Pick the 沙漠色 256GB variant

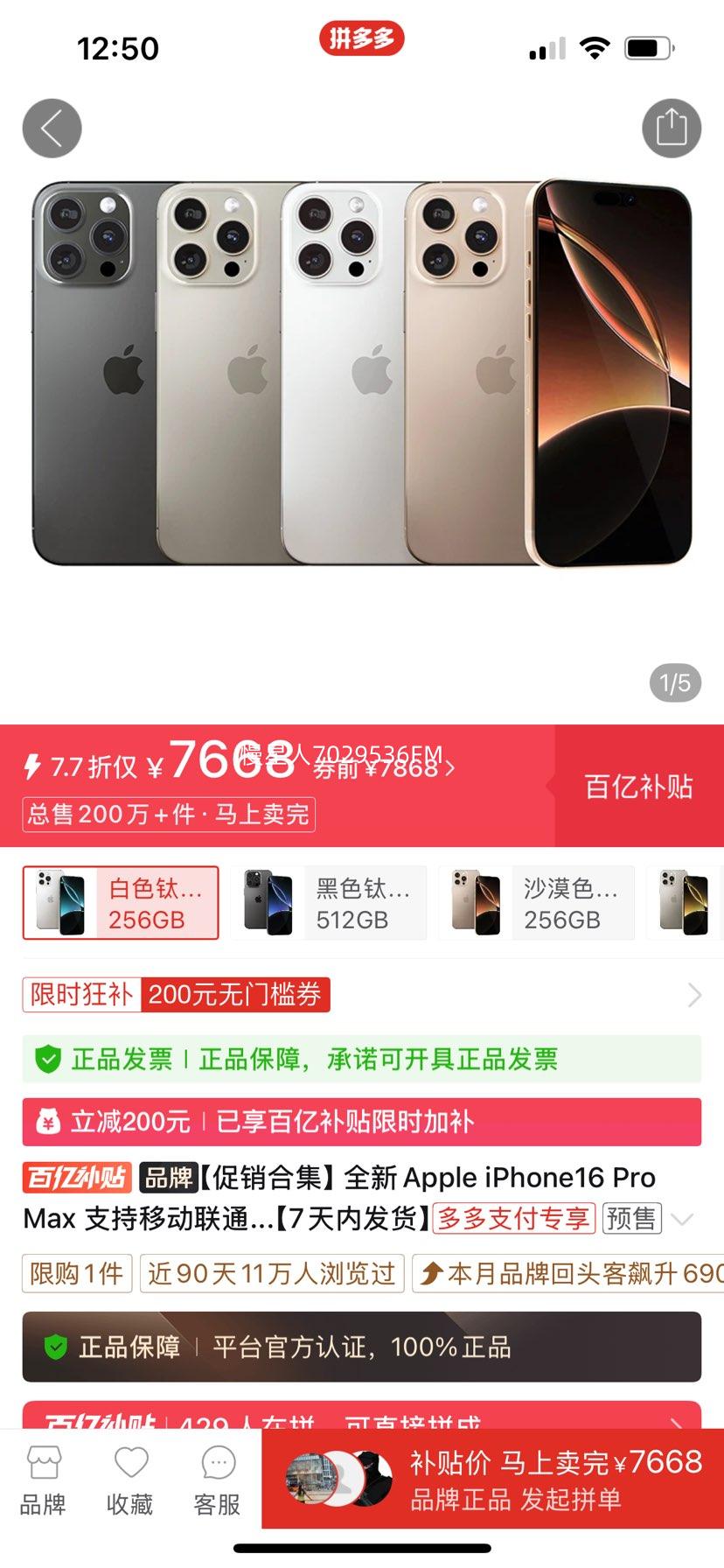[536, 903]
